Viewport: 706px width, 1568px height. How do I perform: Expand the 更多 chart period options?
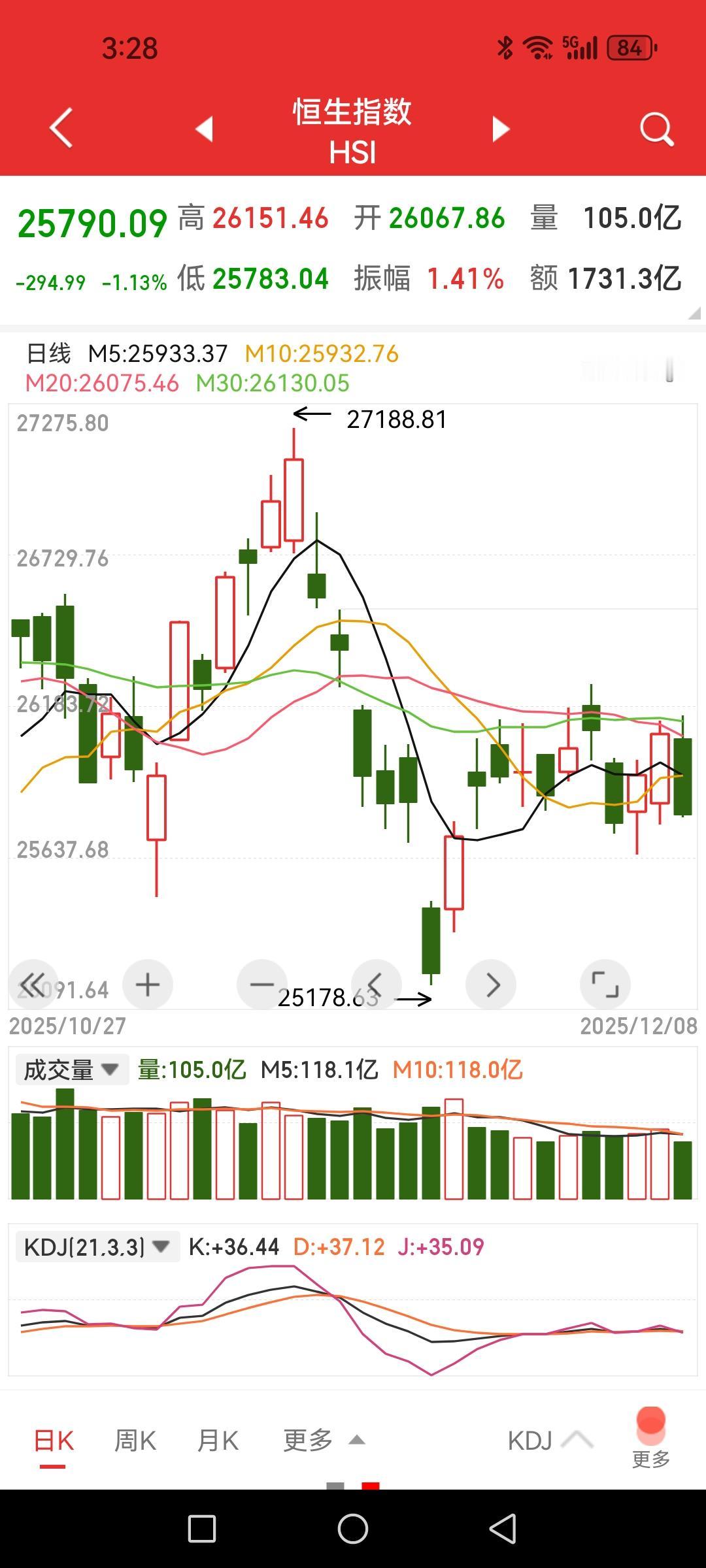coord(323,1441)
